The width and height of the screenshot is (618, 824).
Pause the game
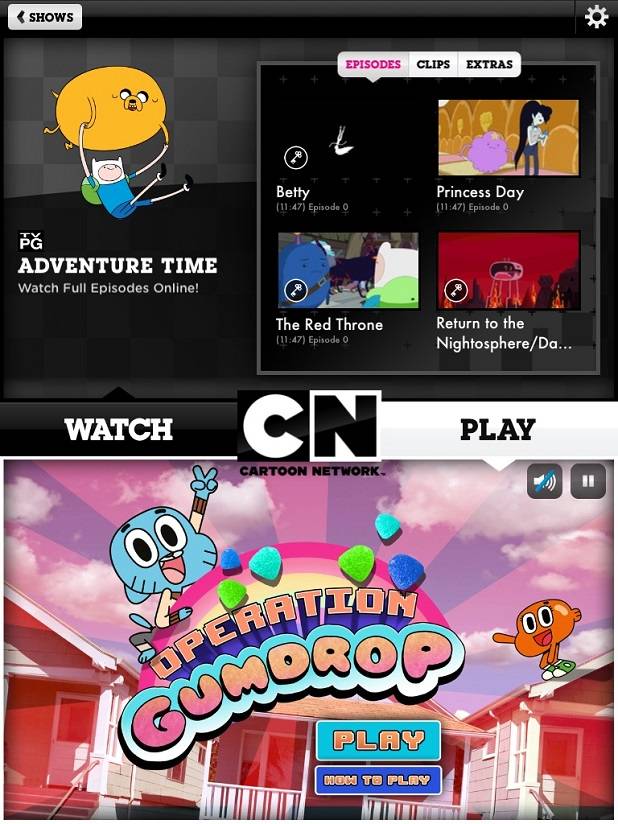[588, 482]
